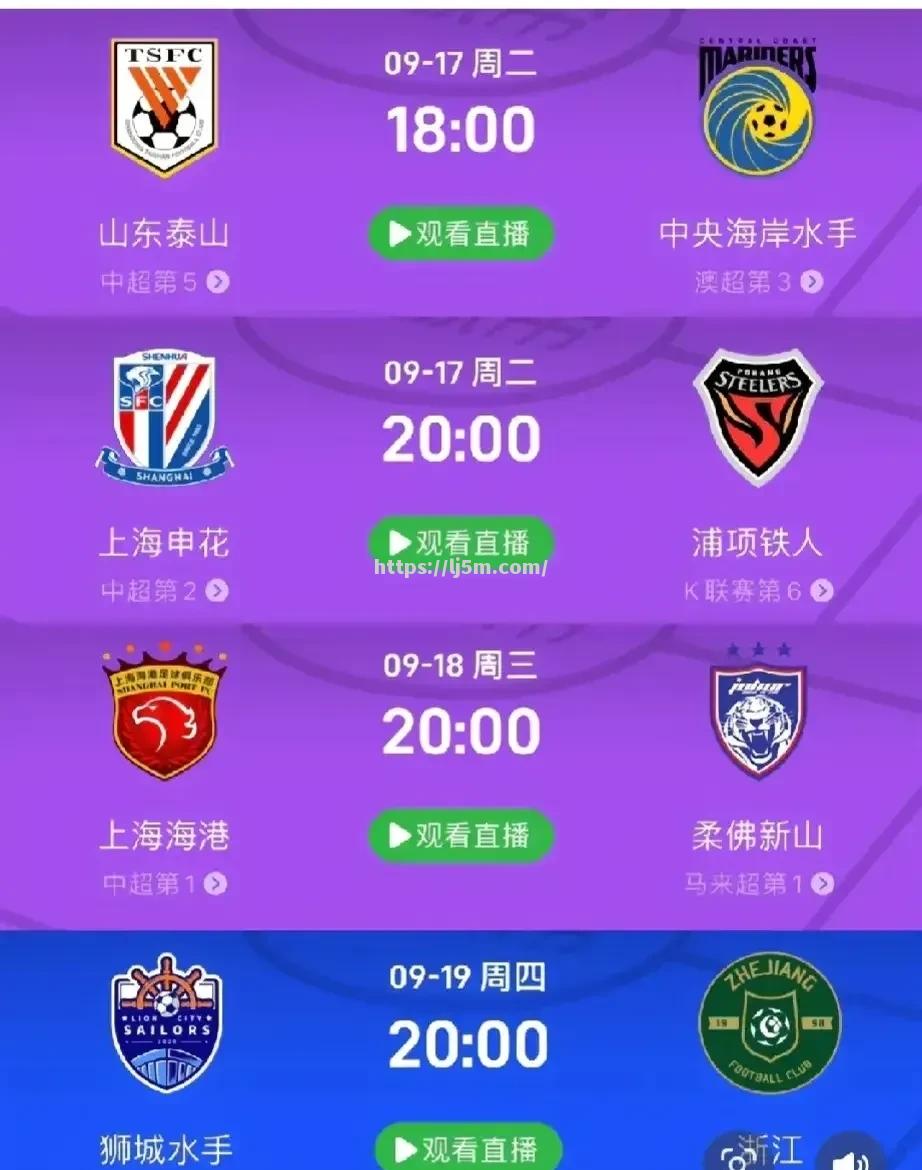Open 马来超第1 ranking under 柔佛新山

(x=758, y=884)
